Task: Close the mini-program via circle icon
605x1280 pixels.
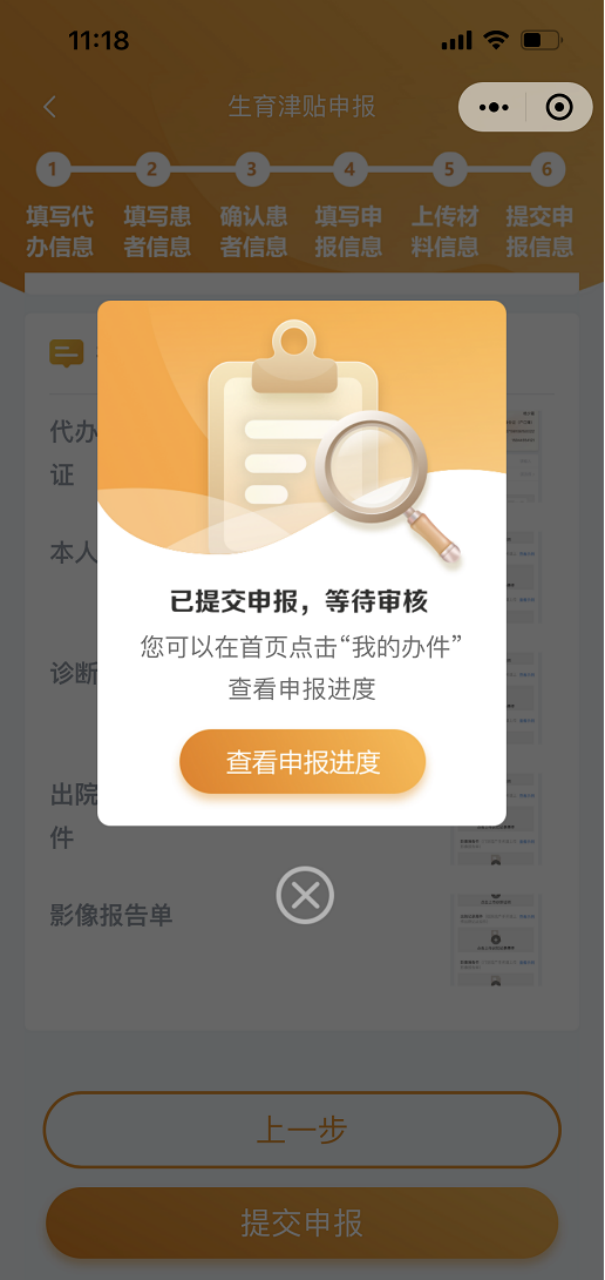Action: coord(559,107)
